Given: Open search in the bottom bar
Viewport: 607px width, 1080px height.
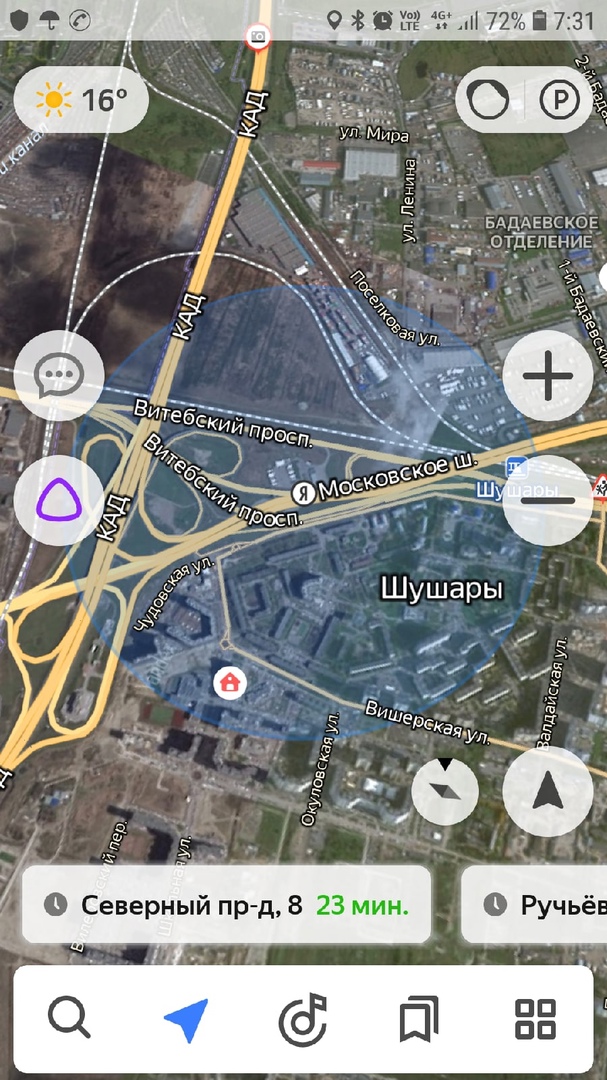Looking at the screenshot, I should (x=69, y=1020).
